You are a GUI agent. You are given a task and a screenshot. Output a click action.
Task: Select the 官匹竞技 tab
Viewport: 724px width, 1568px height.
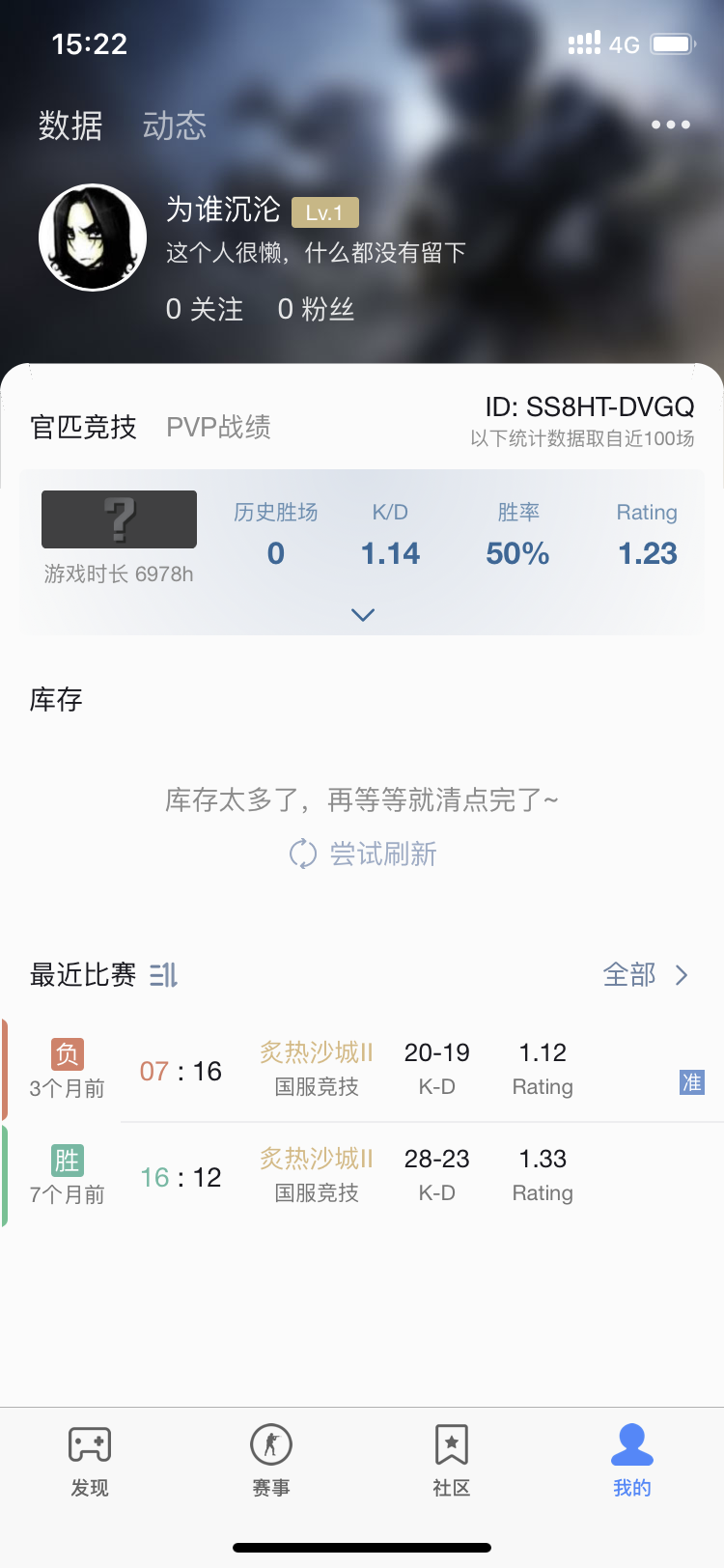(83, 427)
